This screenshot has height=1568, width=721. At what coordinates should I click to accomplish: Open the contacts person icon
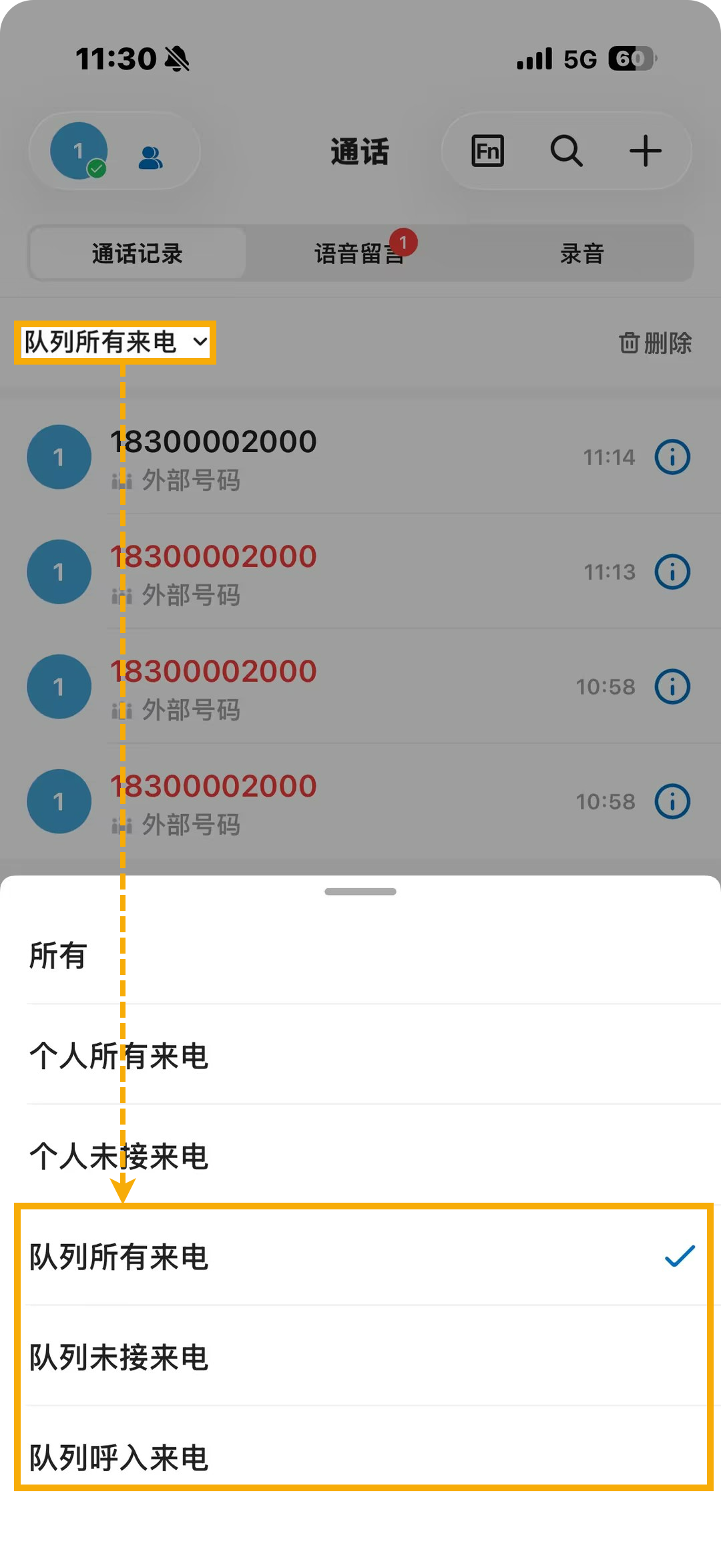point(151,158)
